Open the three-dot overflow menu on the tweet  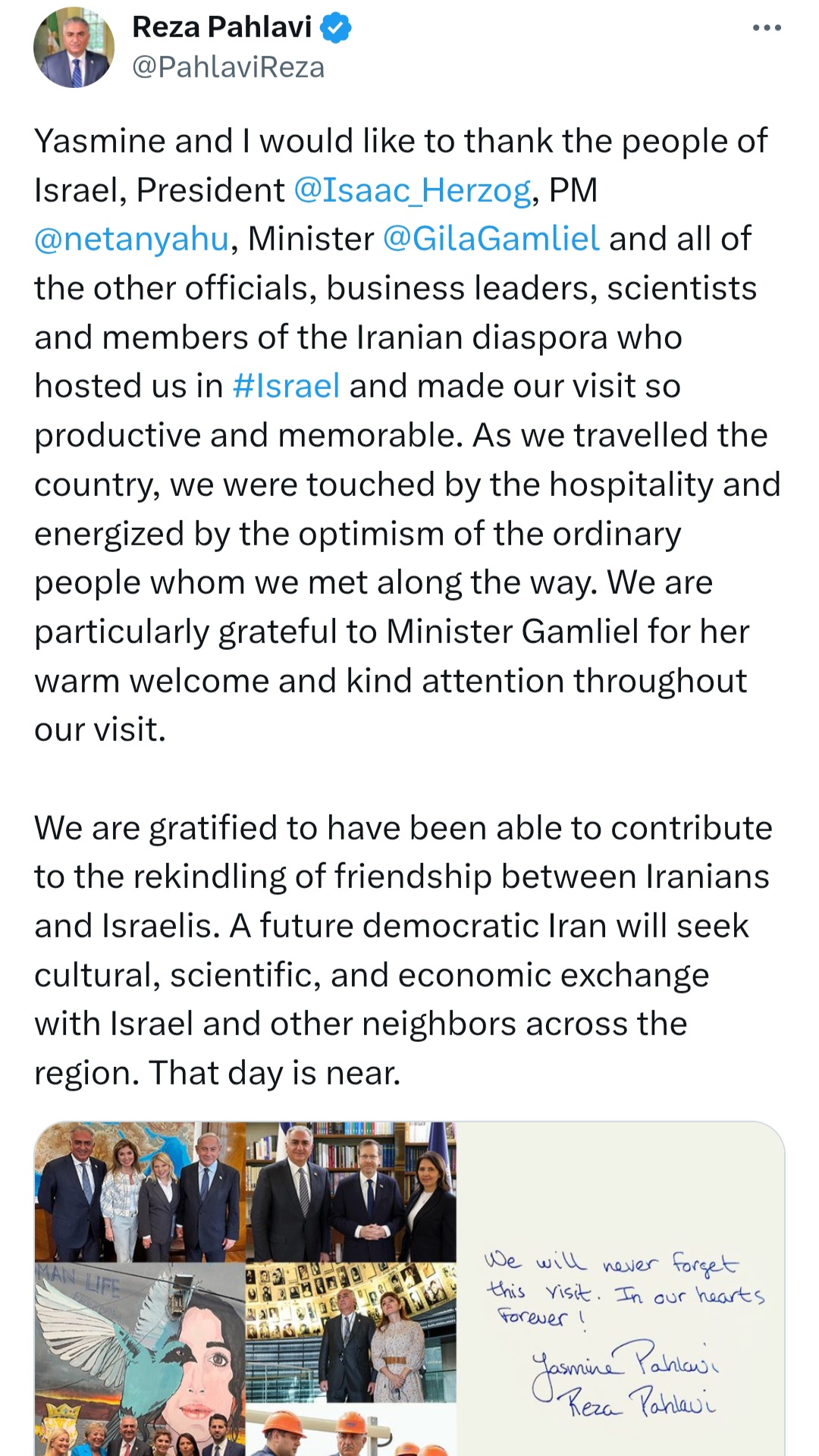click(767, 28)
